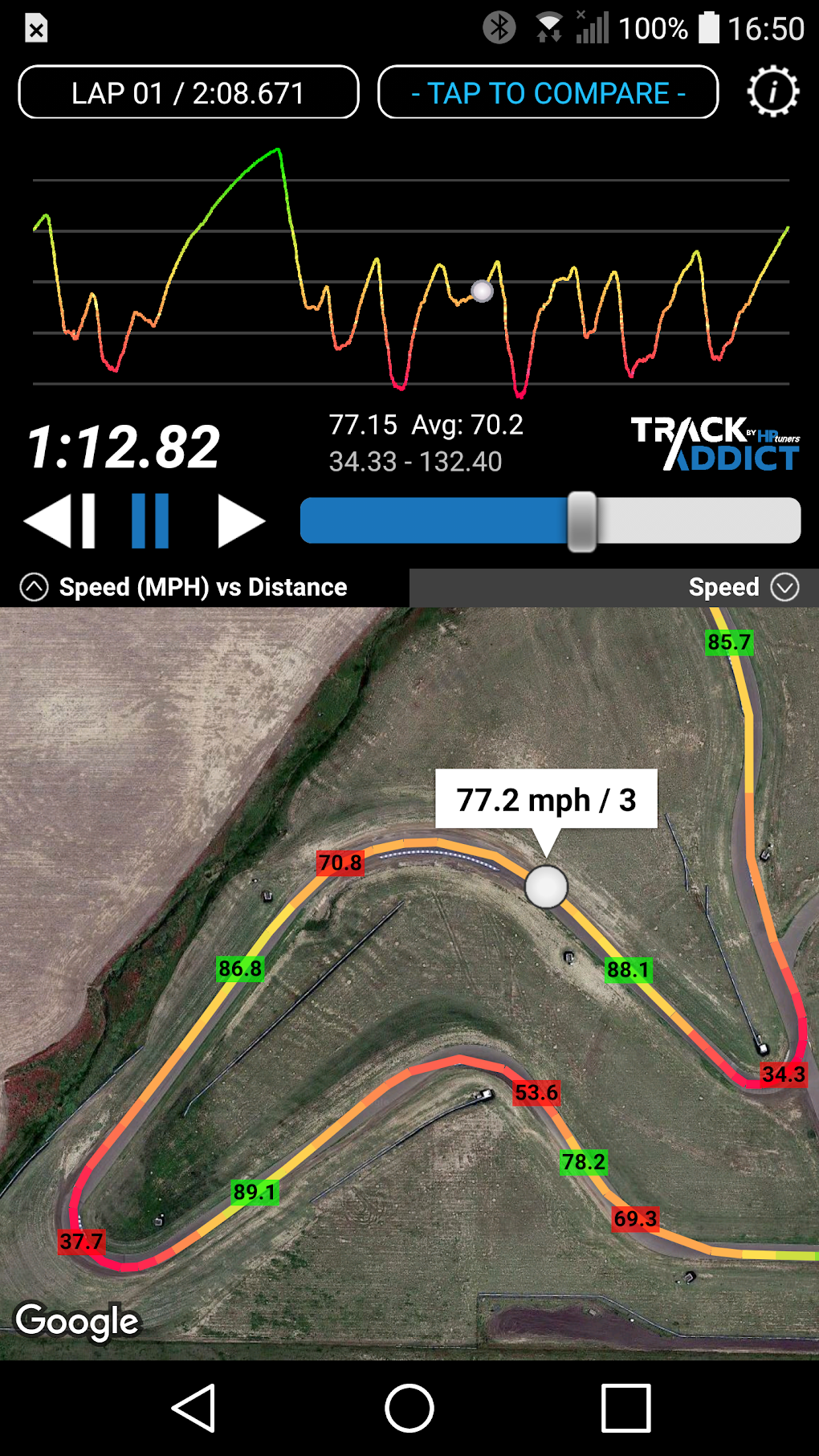Image resolution: width=819 pixels, height=1456 pixels.
Task: Select the exit/close session icon top-left
Action: pos(35,29)
